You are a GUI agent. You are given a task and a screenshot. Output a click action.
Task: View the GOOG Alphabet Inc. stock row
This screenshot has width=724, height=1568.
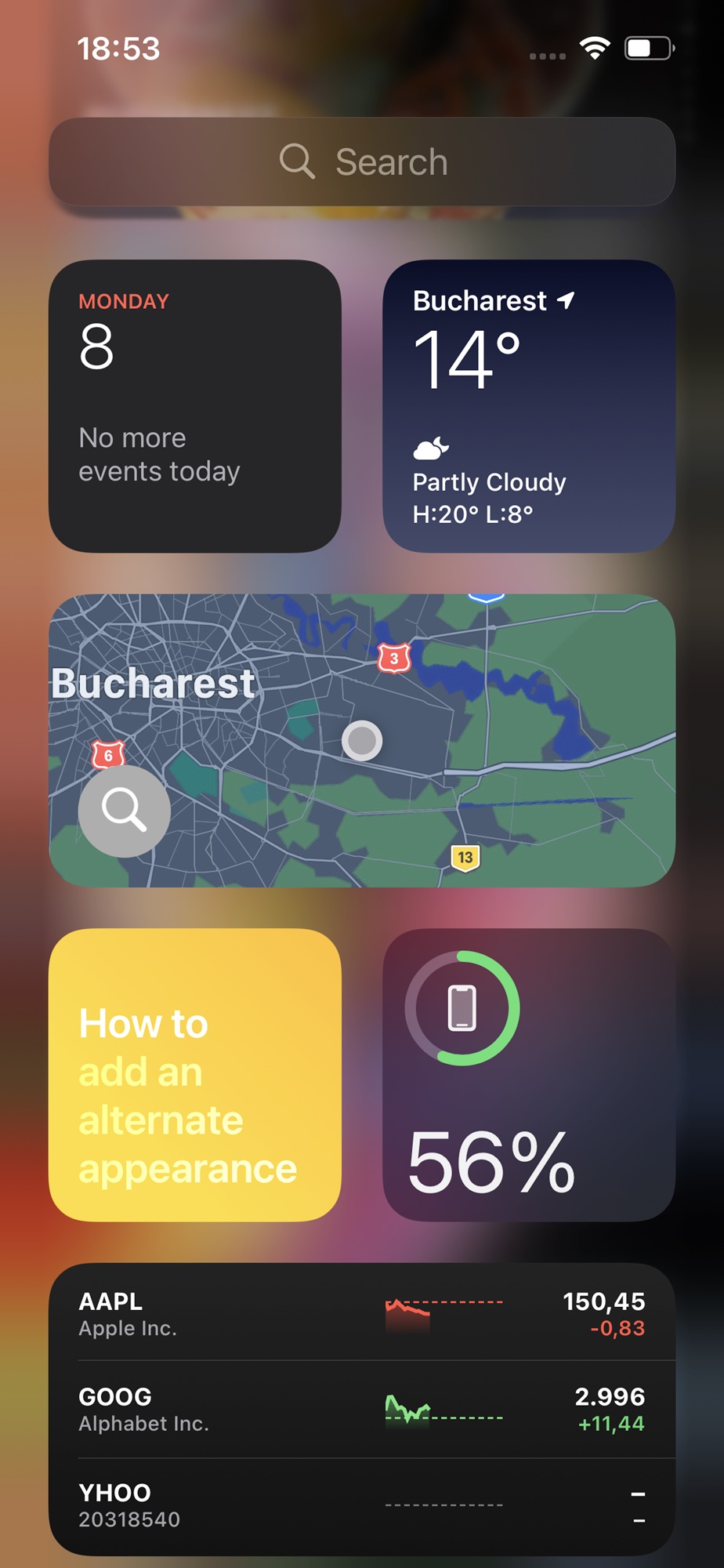362,1410
